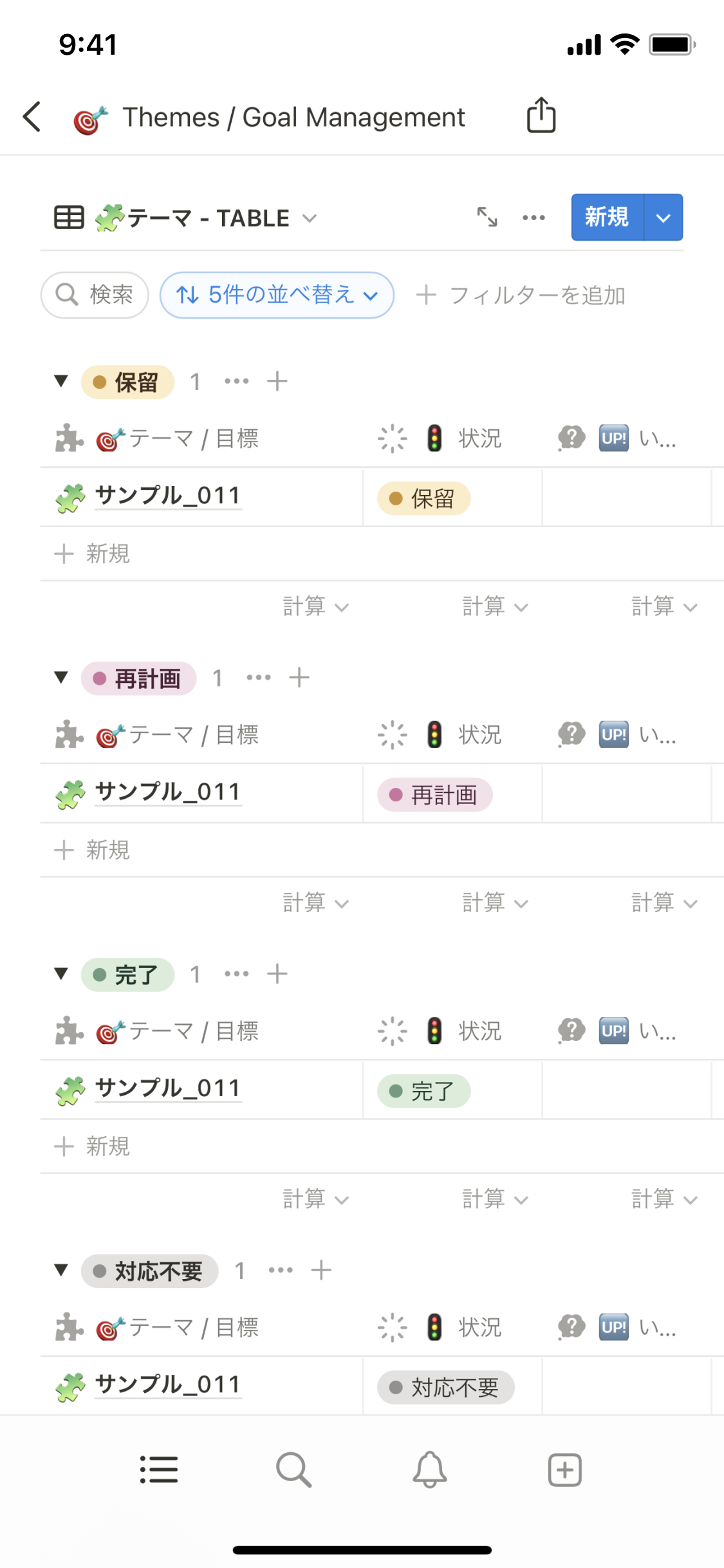
Task: Tap the 検索 search field
Action: click(x=95, y=295)
